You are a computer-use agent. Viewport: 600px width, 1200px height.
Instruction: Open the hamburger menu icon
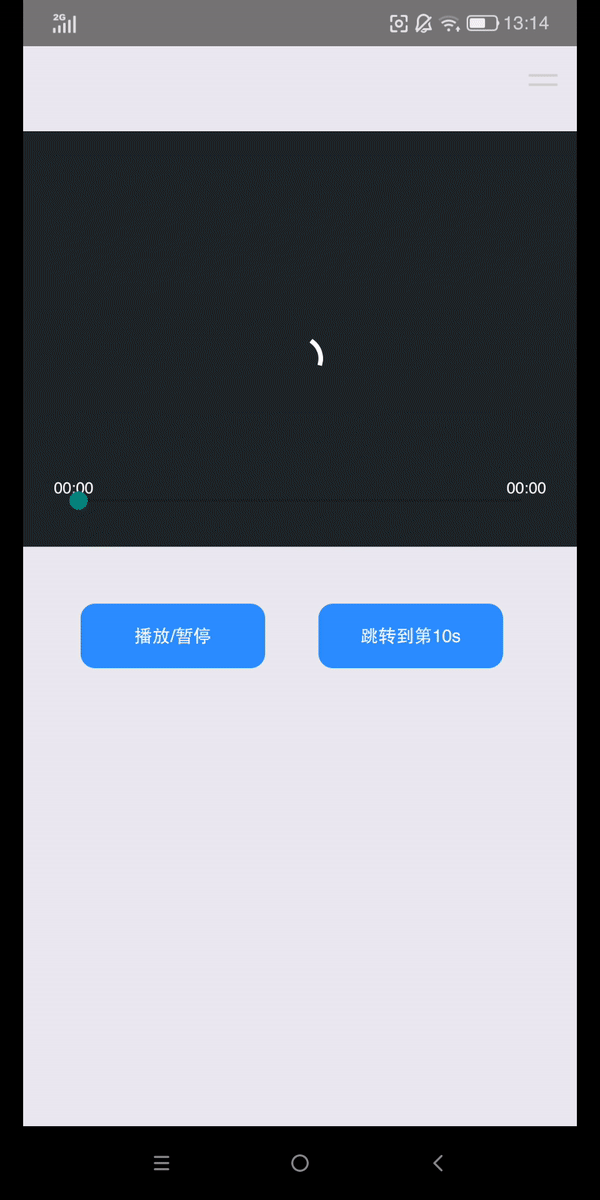tap(543, 80)
